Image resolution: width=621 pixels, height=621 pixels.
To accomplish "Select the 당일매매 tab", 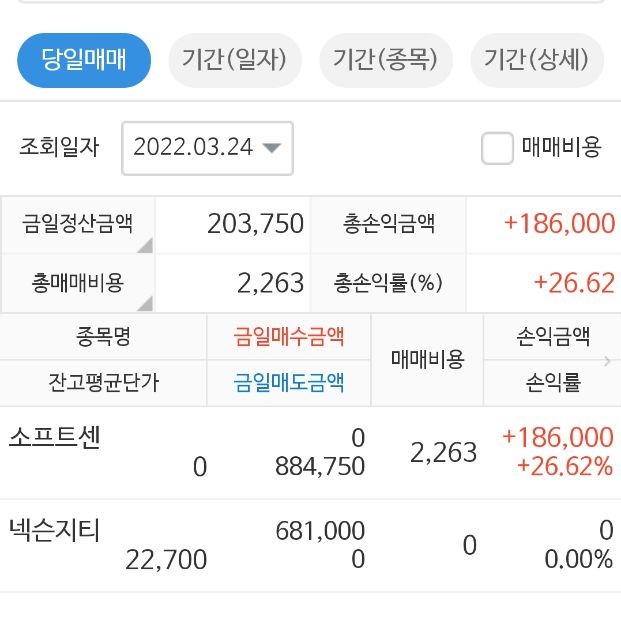I will tap(84, 61).
